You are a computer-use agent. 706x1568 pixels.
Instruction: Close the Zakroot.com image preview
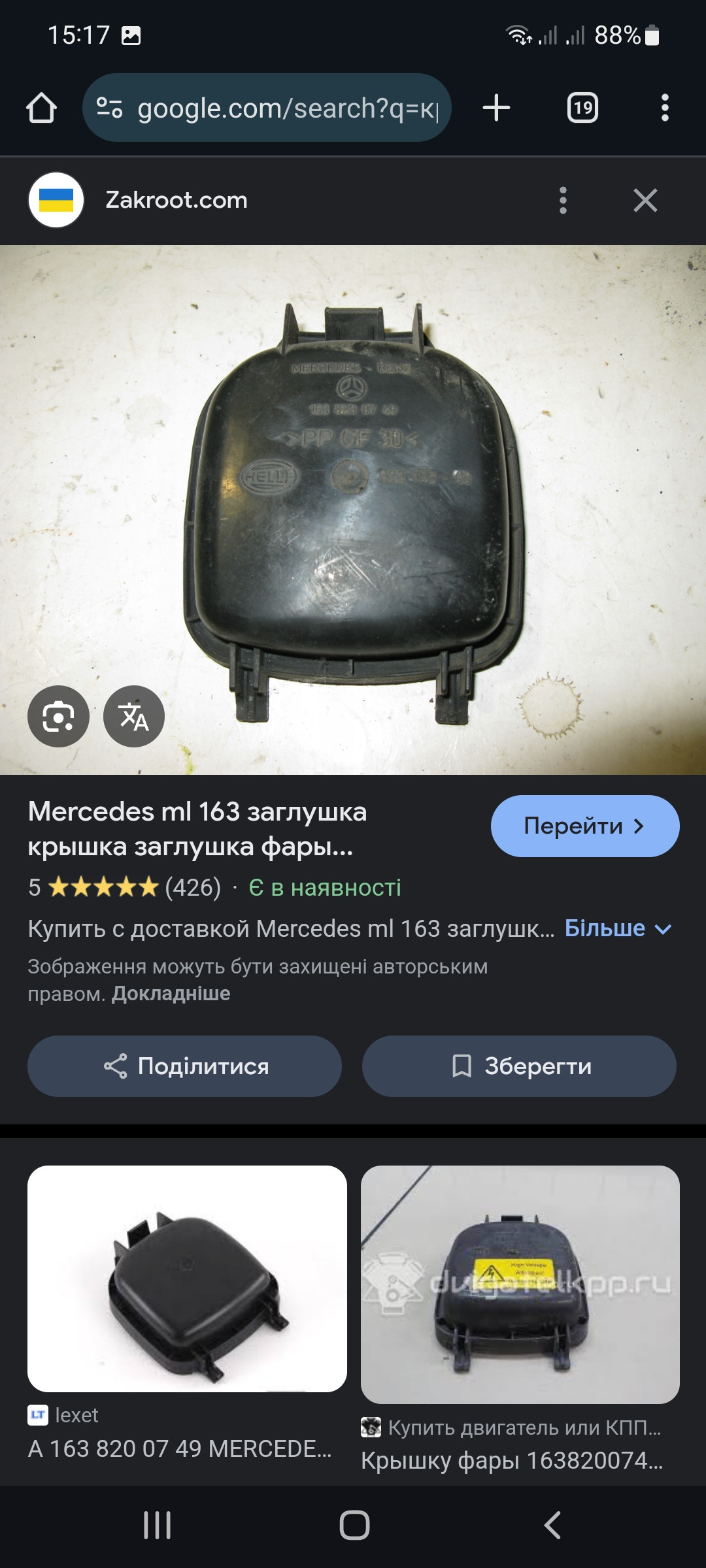645,201
